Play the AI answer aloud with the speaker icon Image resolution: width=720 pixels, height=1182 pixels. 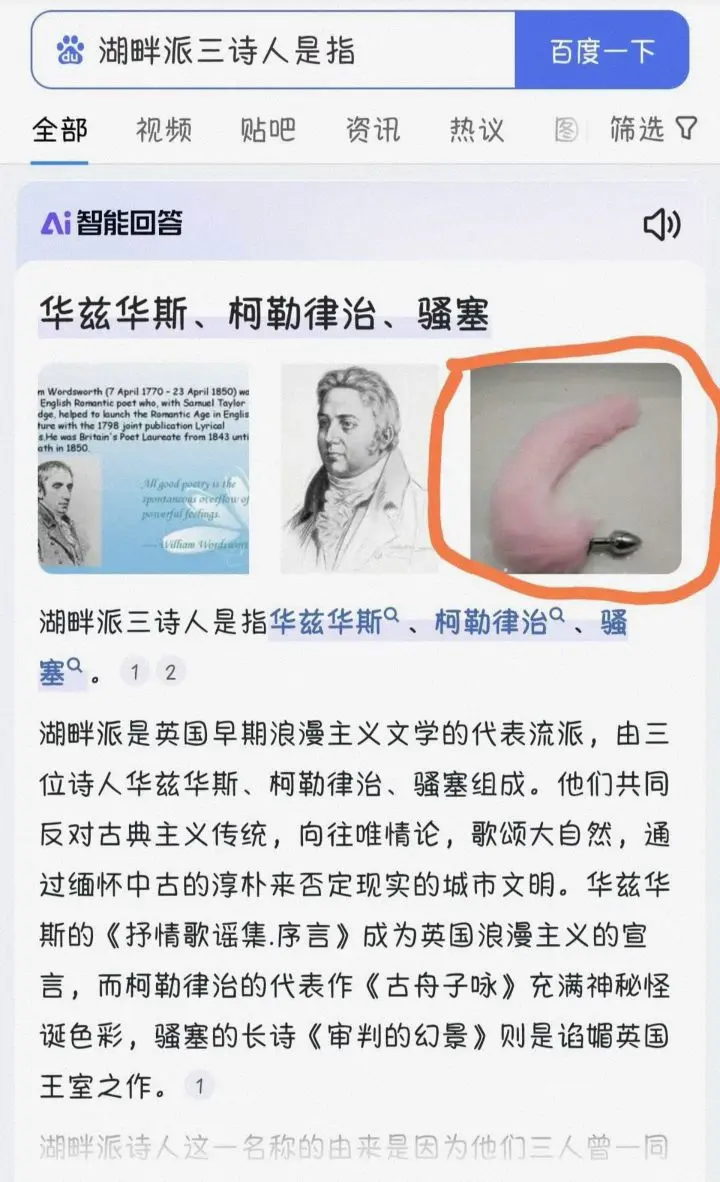coord(661,225)
